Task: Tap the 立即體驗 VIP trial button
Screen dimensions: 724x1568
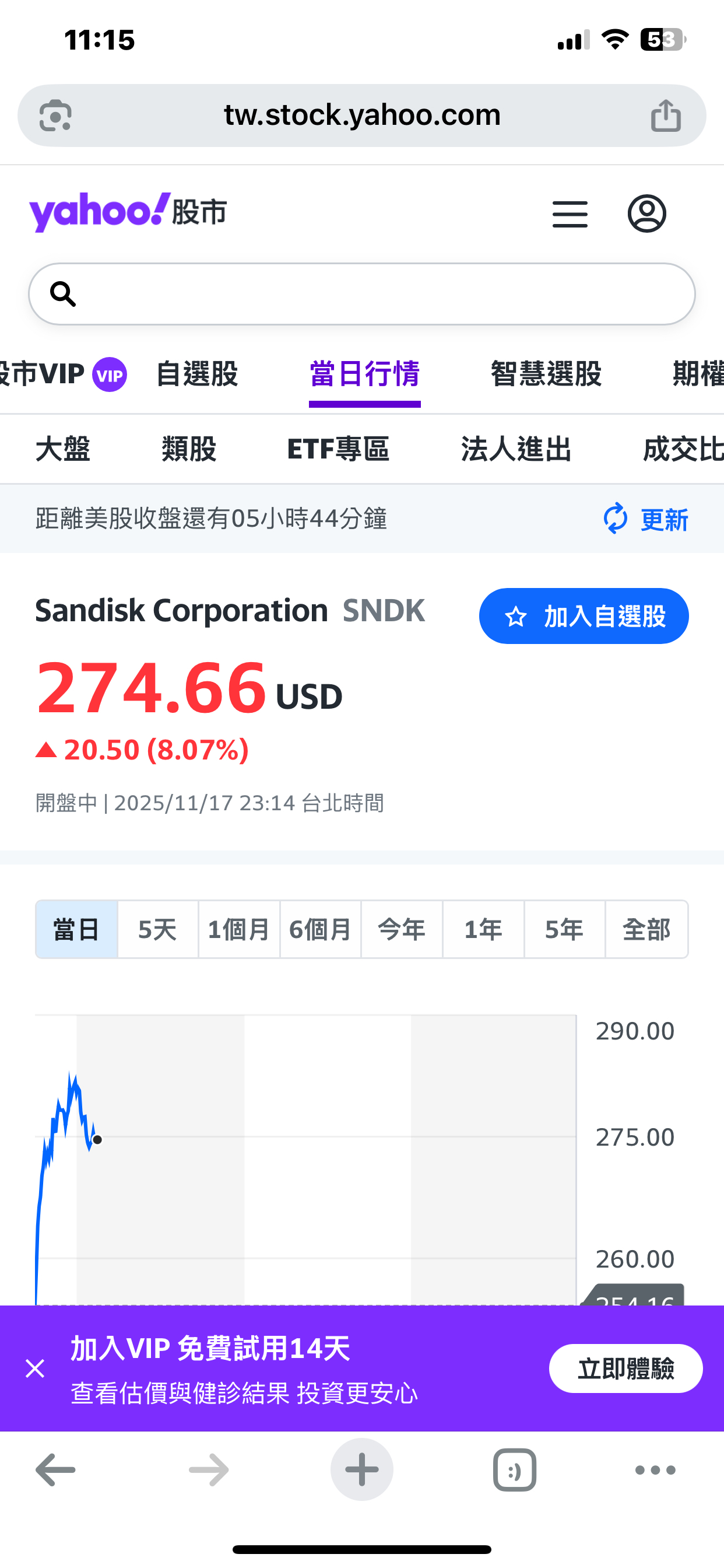Action: click(x=625, y=1368)
